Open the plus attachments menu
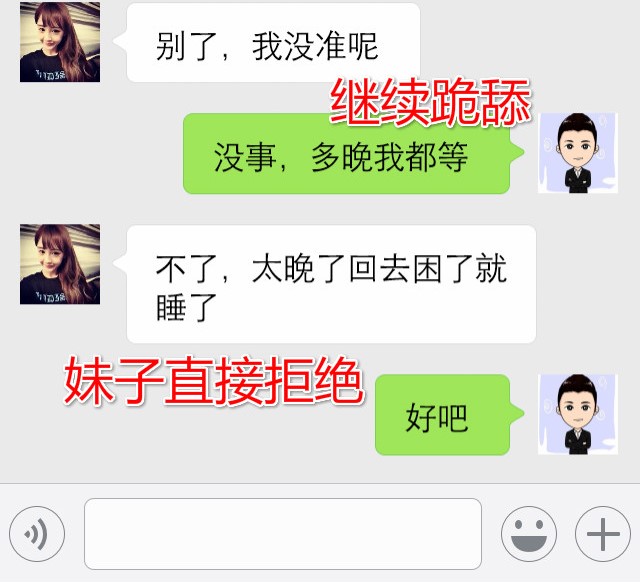 coord(602,535)
